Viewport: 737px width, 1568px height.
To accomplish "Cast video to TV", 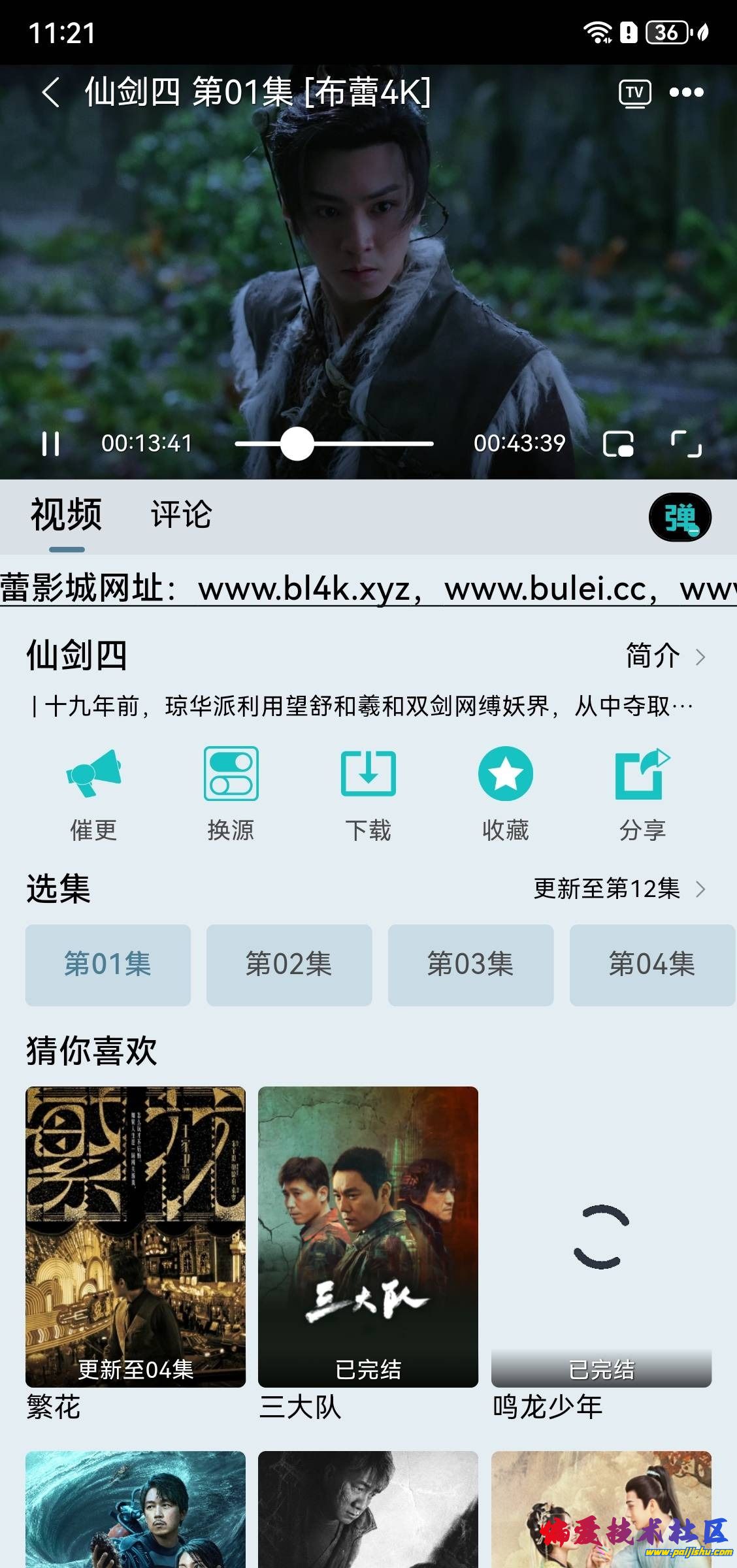I will pyautogui.click(x=634, y=92).
